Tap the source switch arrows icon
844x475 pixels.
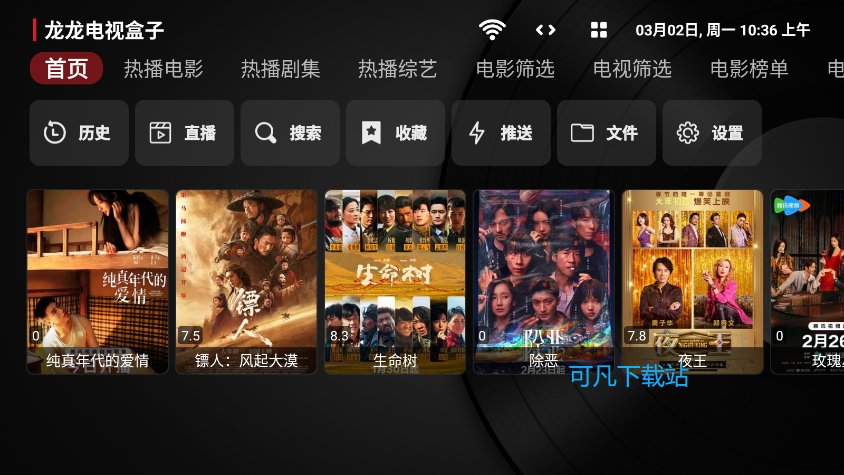[x=545, y=30]
